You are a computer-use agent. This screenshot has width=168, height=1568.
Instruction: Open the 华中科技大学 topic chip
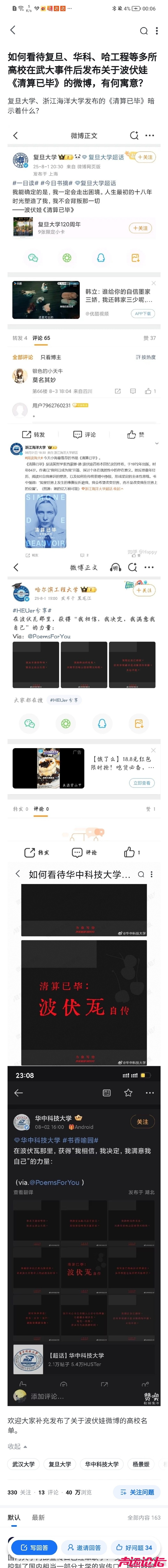click(102, 1464)
